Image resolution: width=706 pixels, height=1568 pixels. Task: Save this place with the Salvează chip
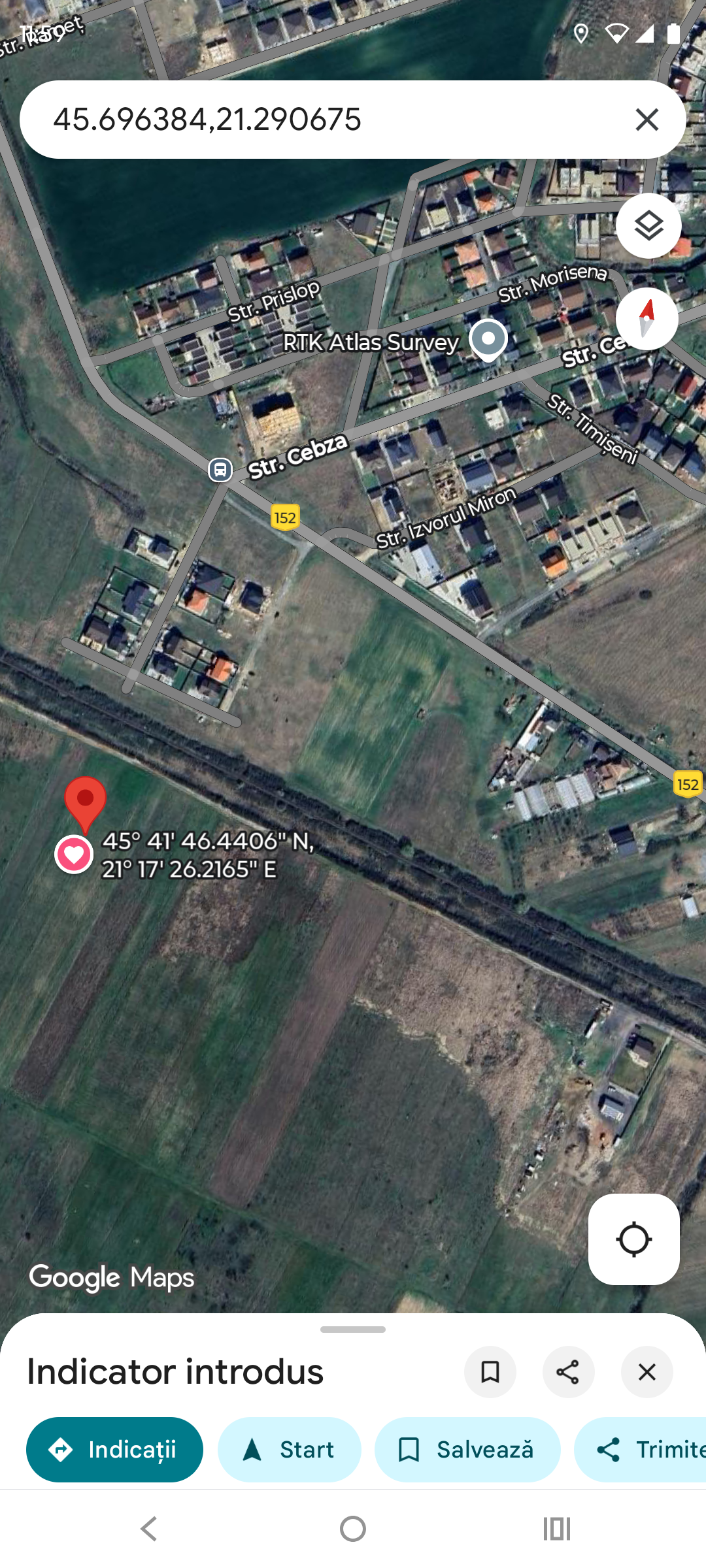click(467, 1450)
